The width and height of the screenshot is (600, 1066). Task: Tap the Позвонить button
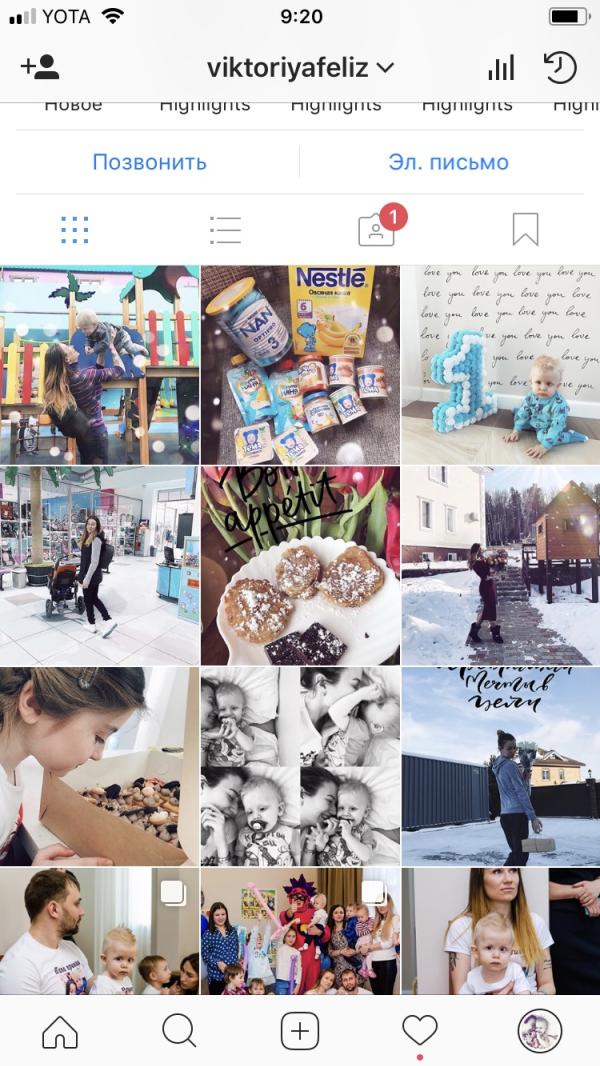tap(150, 162)
